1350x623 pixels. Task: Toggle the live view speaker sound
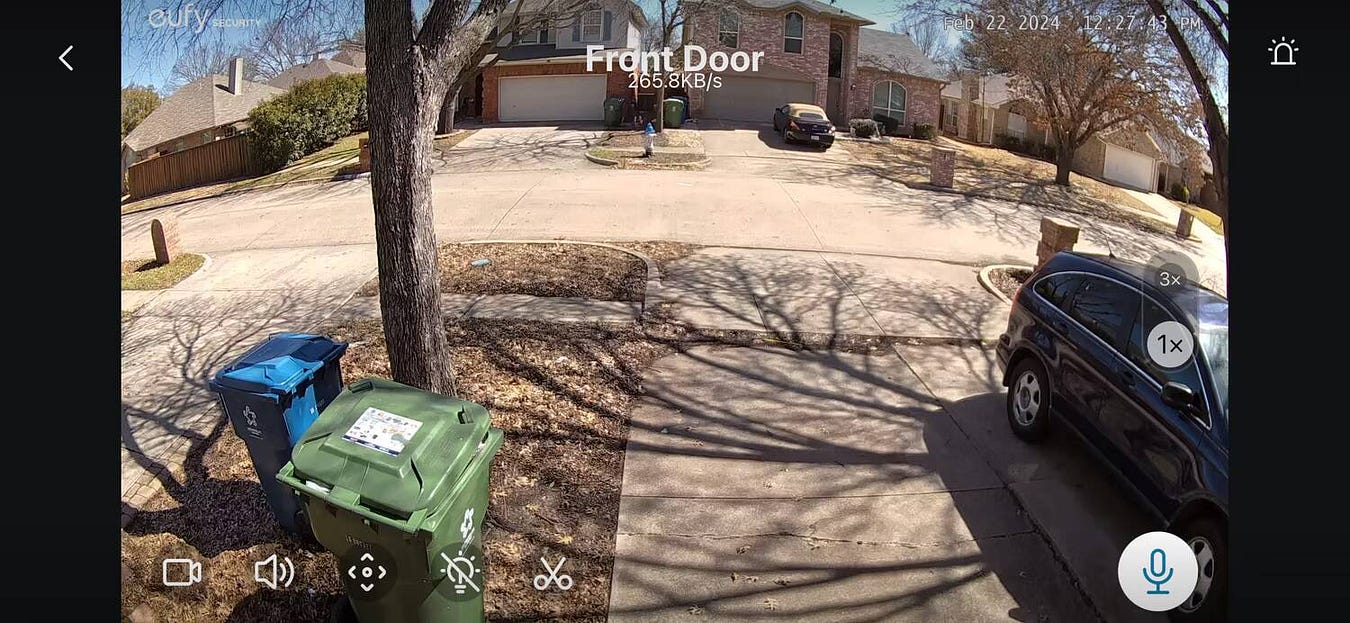[273, 572]
